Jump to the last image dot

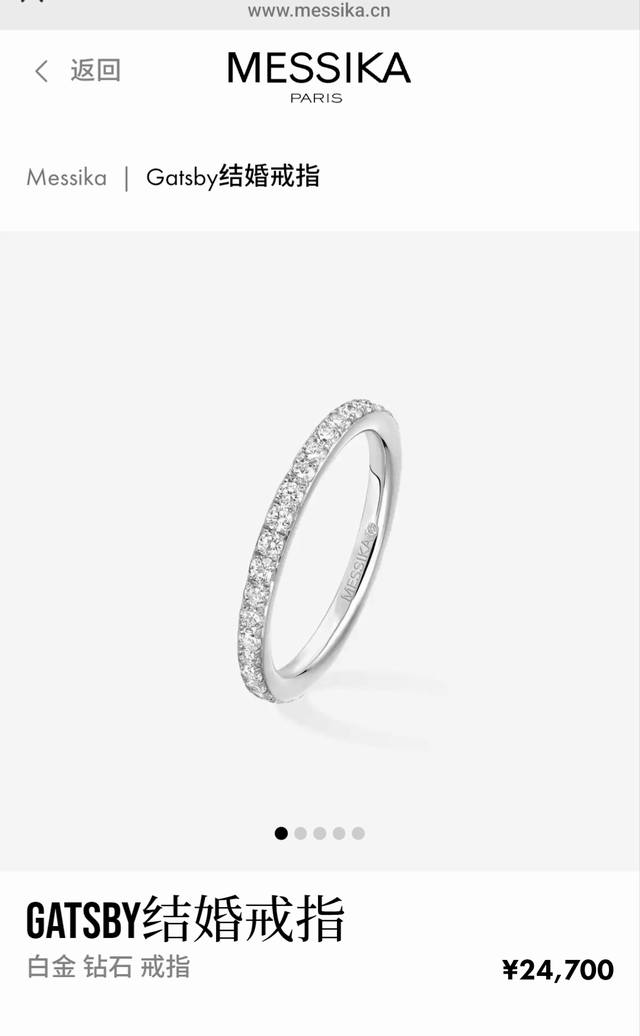[358, 833]
